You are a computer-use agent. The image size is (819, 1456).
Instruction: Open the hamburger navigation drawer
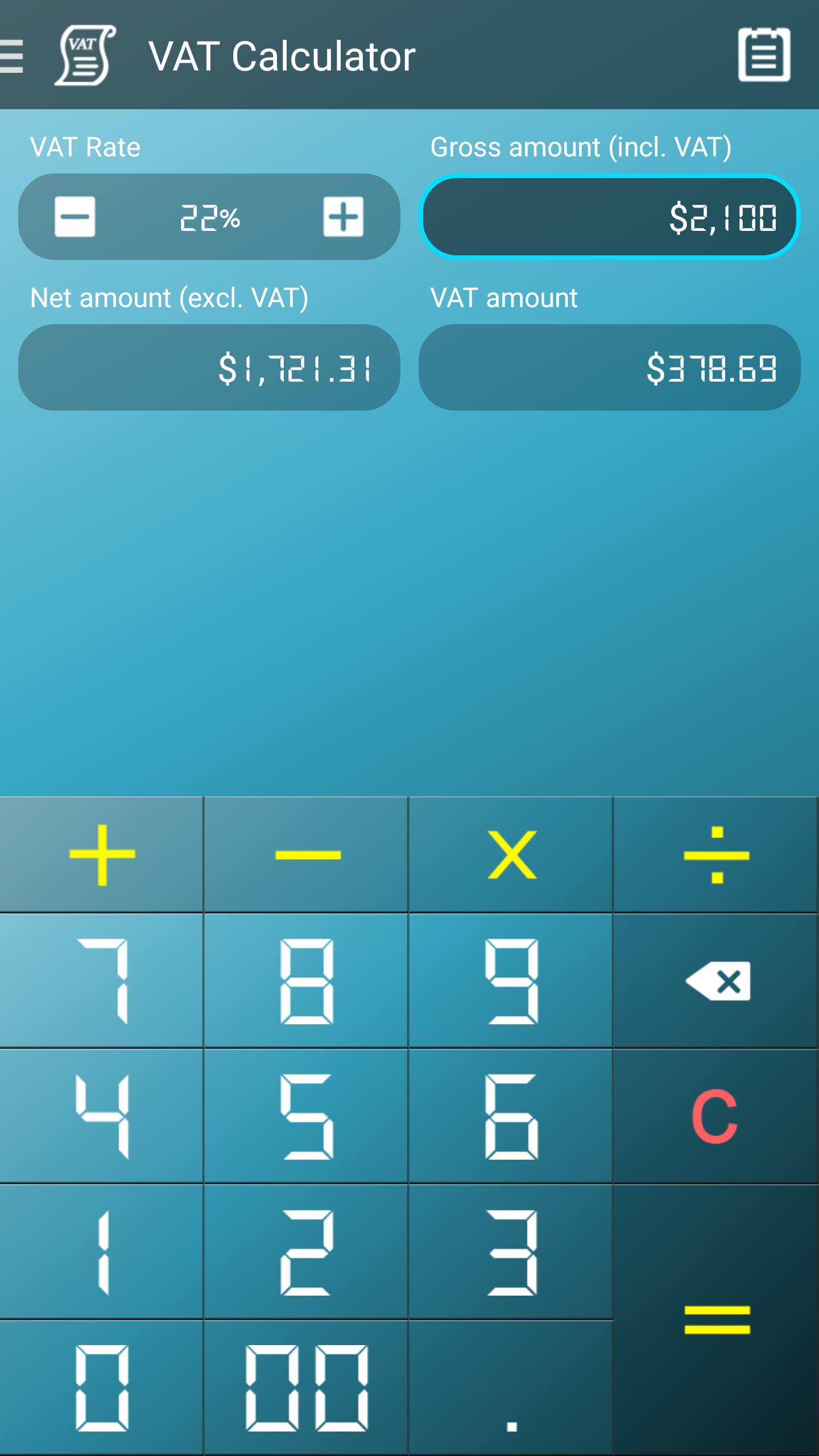click(x=13, y=56)
